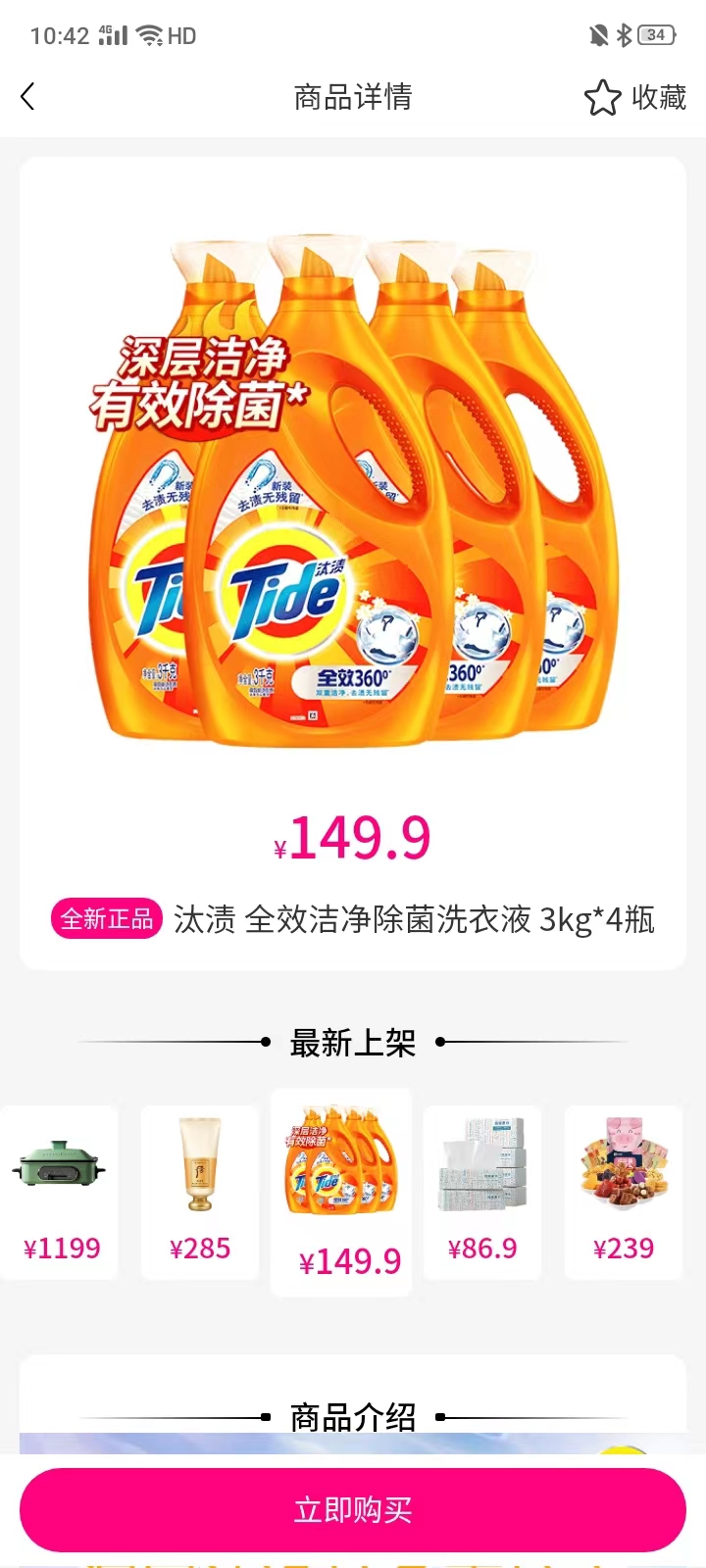
Task: Tap the star icon to favorite this product
Action: 602,96
